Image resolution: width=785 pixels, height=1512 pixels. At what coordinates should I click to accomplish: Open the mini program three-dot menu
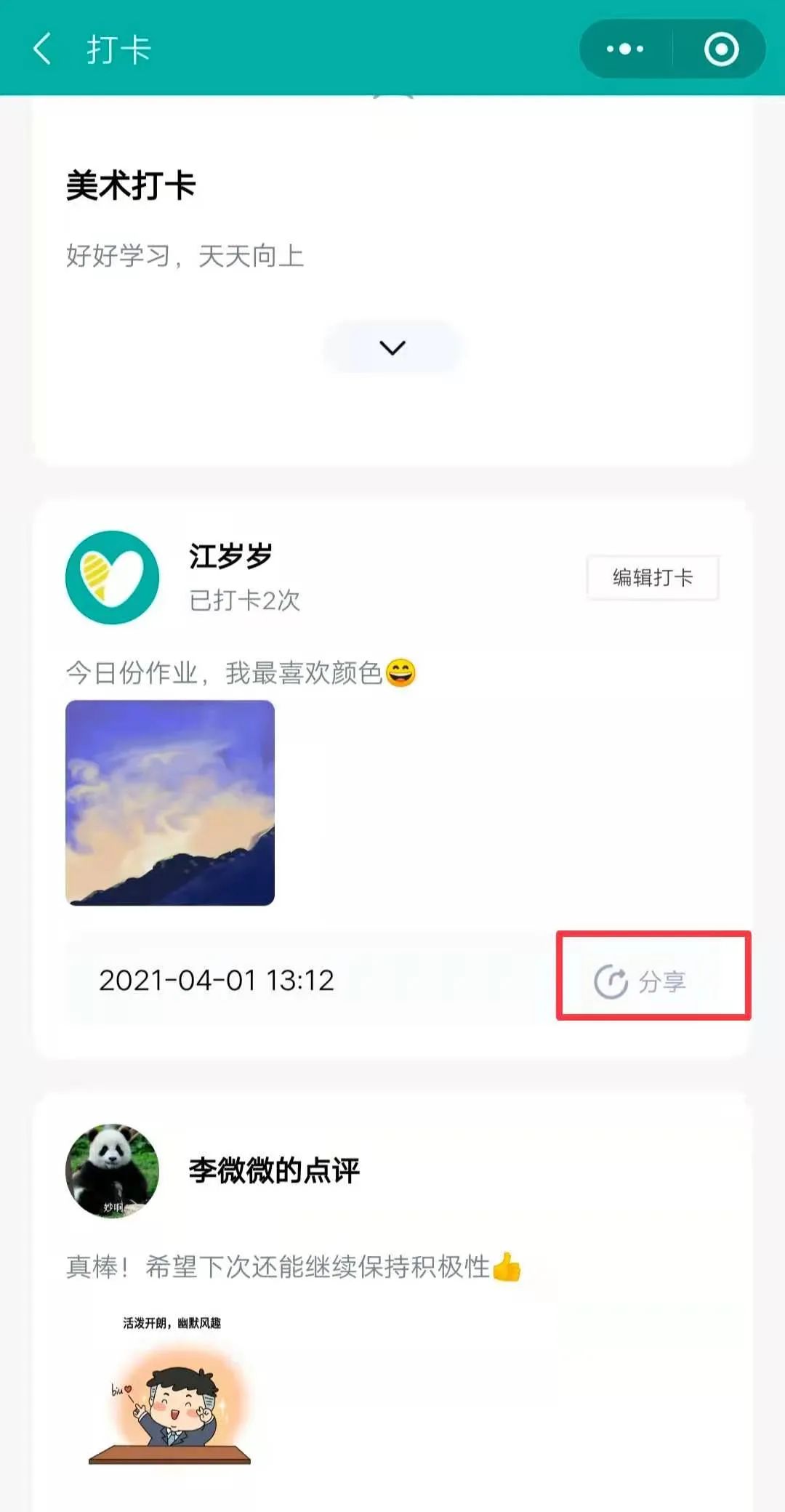625,49
